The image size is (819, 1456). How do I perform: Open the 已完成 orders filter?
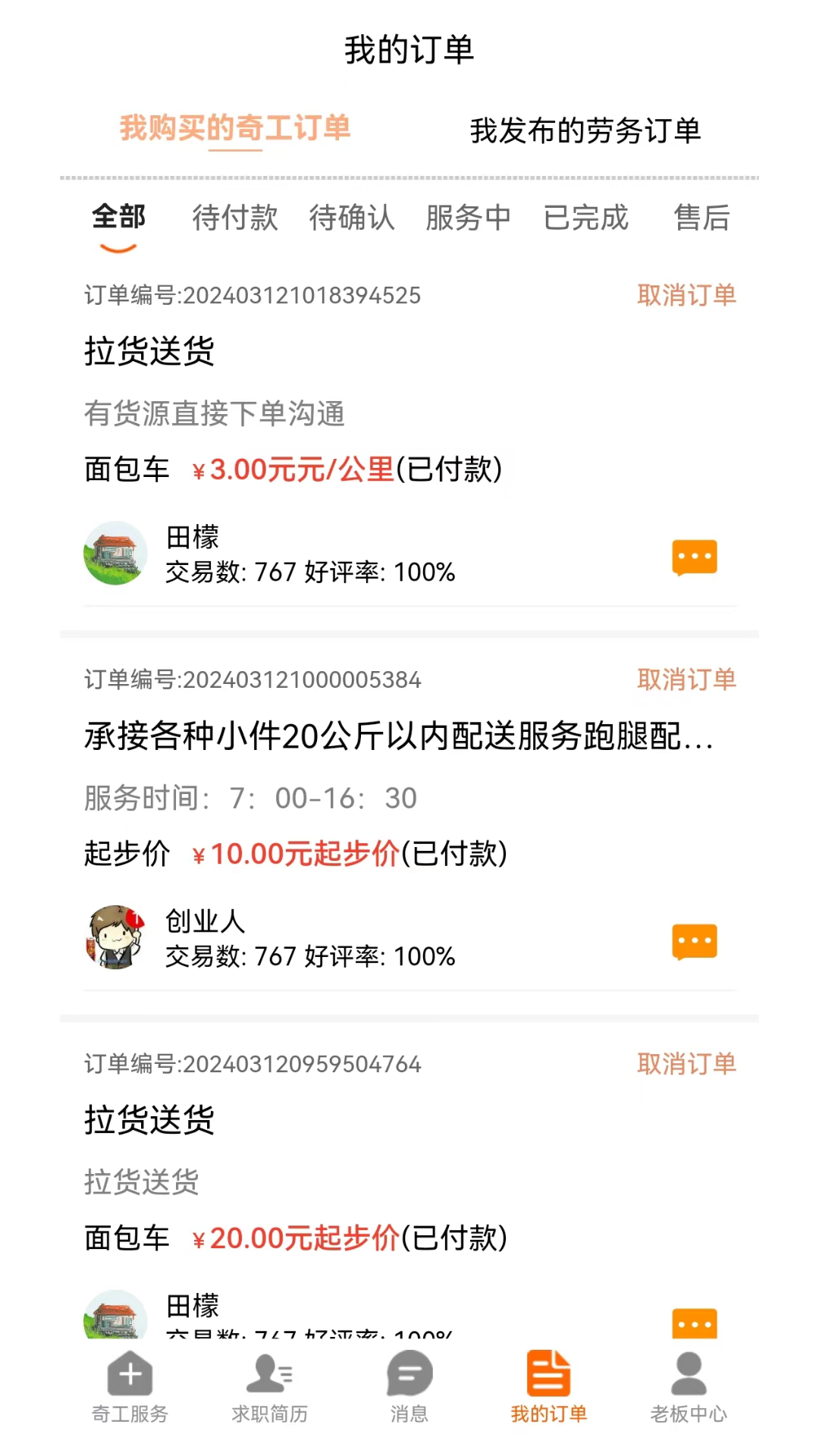click(x=585, y=218)
